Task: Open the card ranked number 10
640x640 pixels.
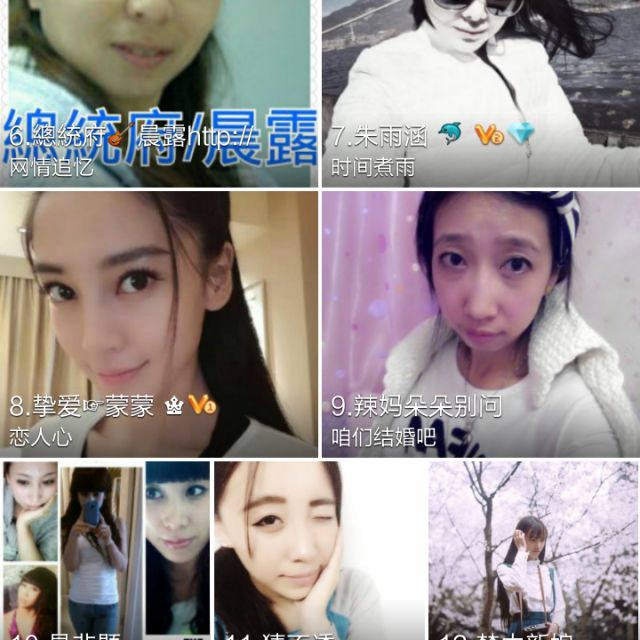Action: (x=106, y=550)
